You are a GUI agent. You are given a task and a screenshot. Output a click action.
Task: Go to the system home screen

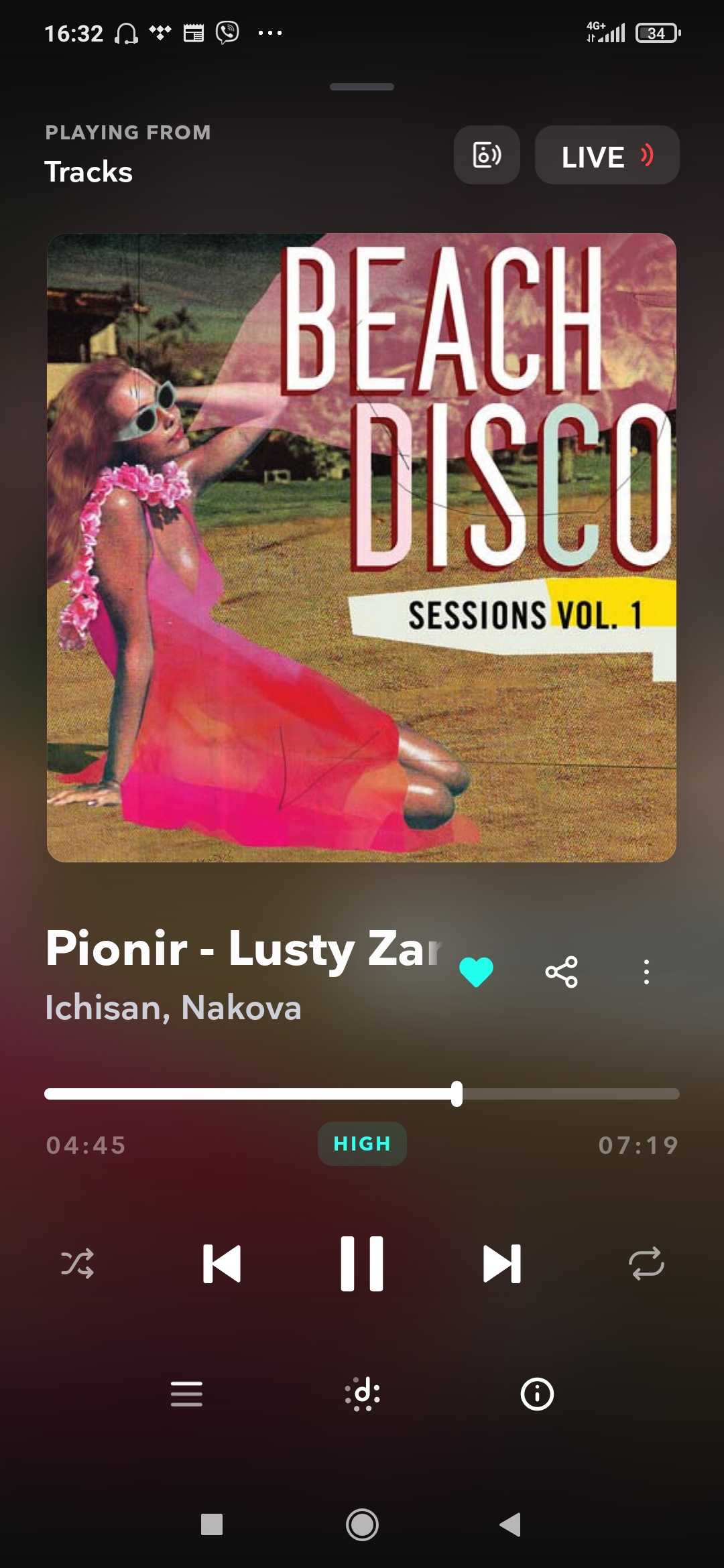click(x=362, y=1524)
